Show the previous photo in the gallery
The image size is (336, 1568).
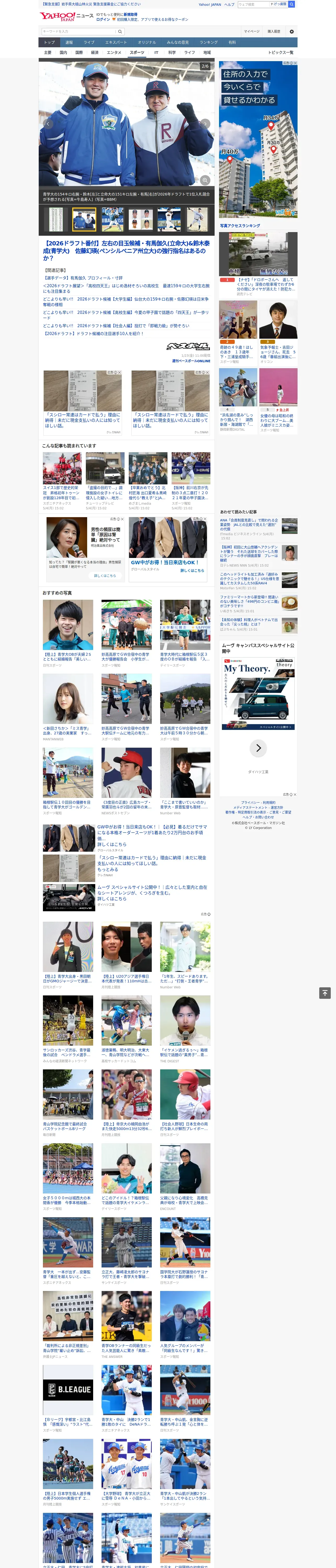pyautogui.click(x=48, y=124)
